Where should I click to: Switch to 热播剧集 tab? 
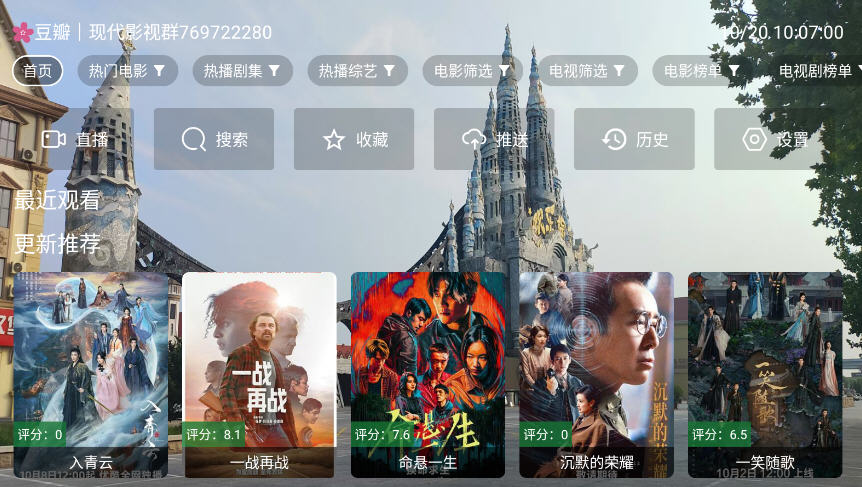[x=242, y=71]
